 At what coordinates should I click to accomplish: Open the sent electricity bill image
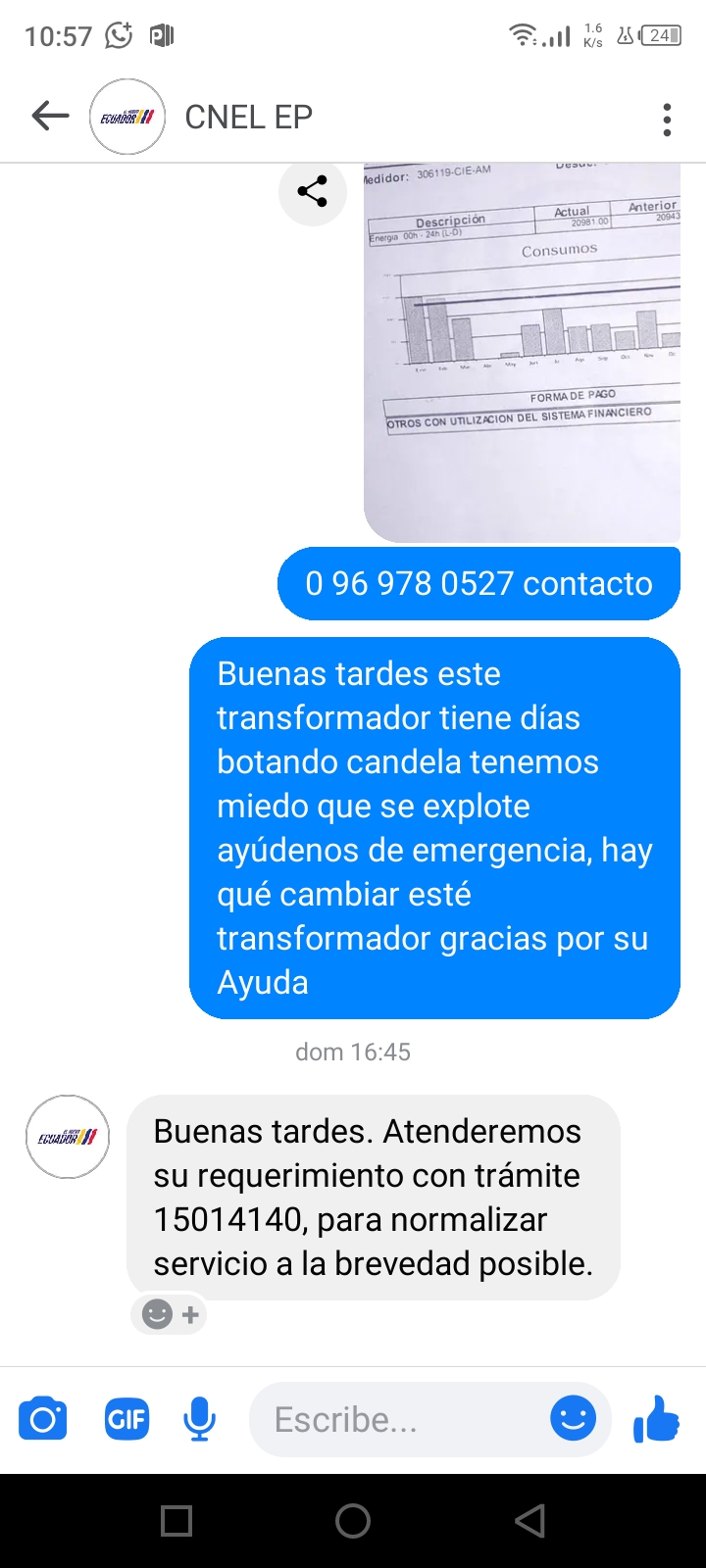(x=522, y=353)
